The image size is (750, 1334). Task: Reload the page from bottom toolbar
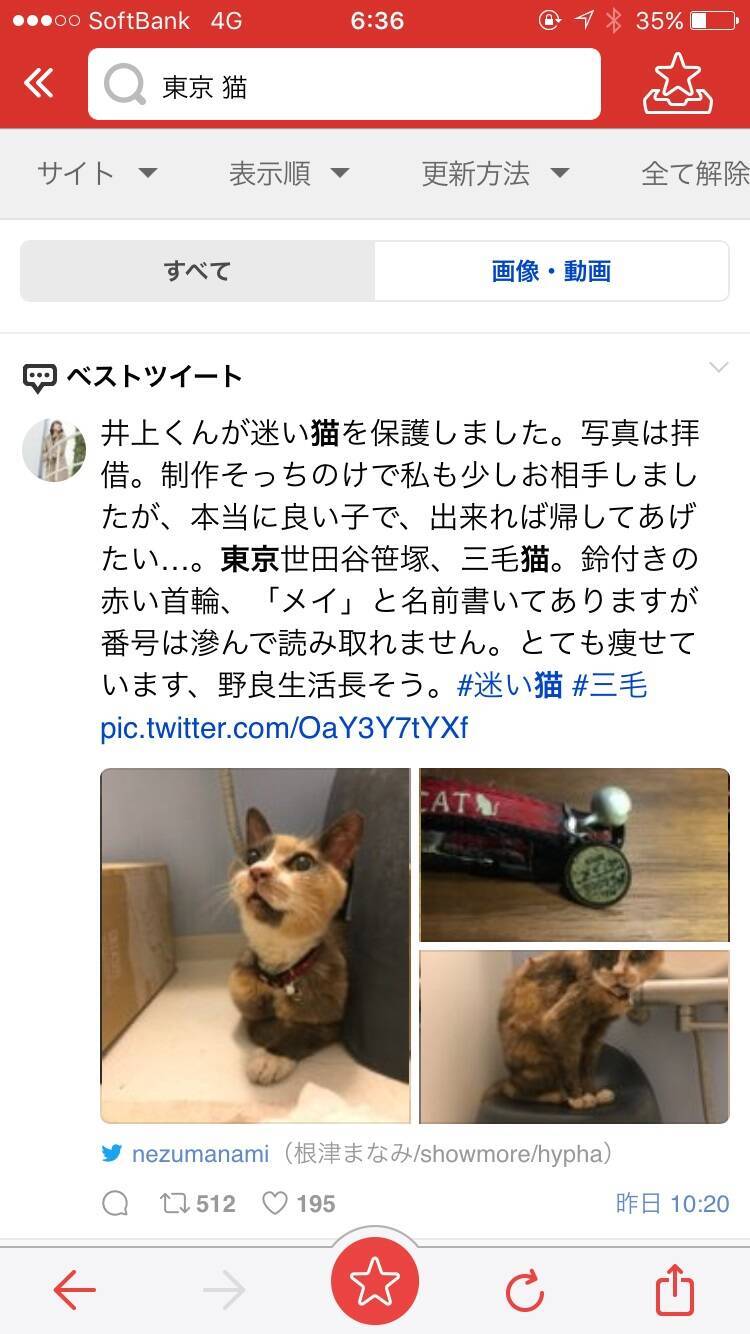pyautogui.click(x=524, y=1290)
